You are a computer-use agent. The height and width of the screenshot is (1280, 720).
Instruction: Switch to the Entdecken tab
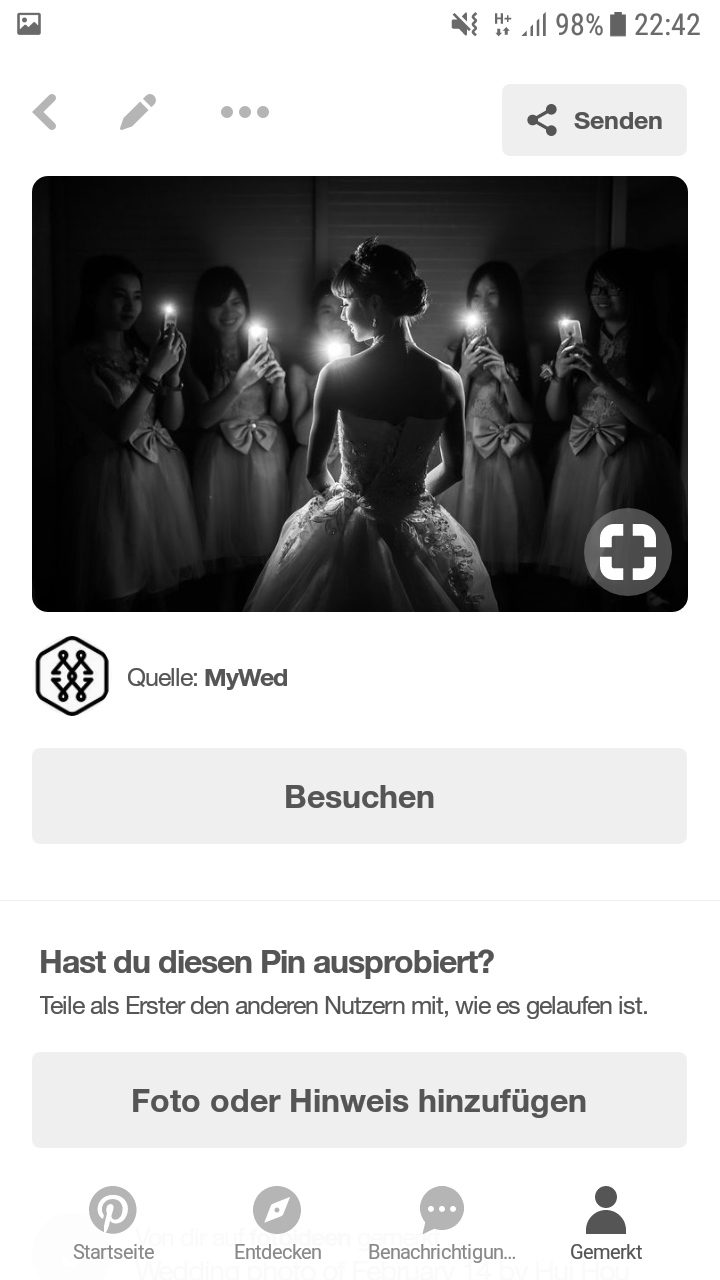click(x=277, y=1224)
